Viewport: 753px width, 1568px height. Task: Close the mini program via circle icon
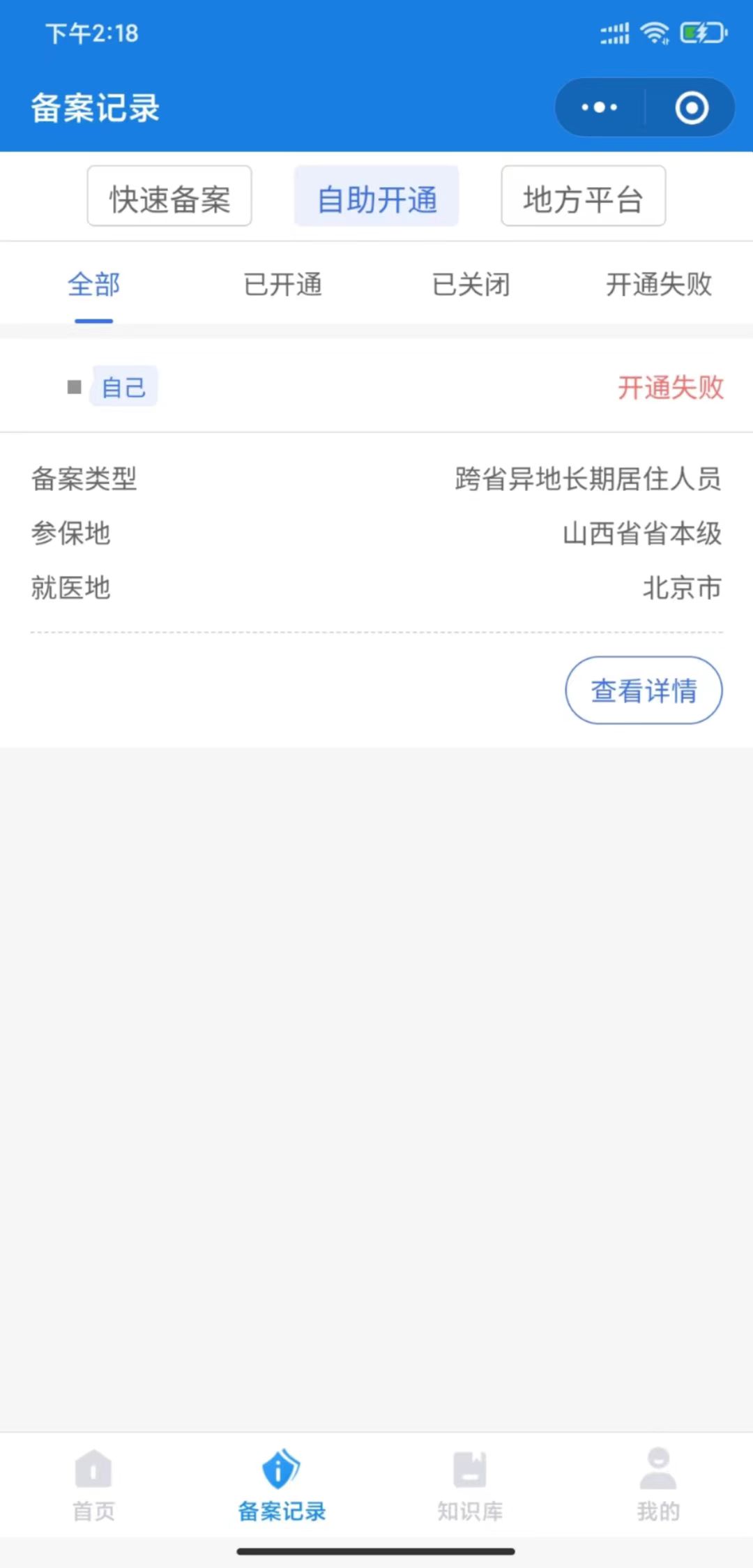click(x=692, y=108)
